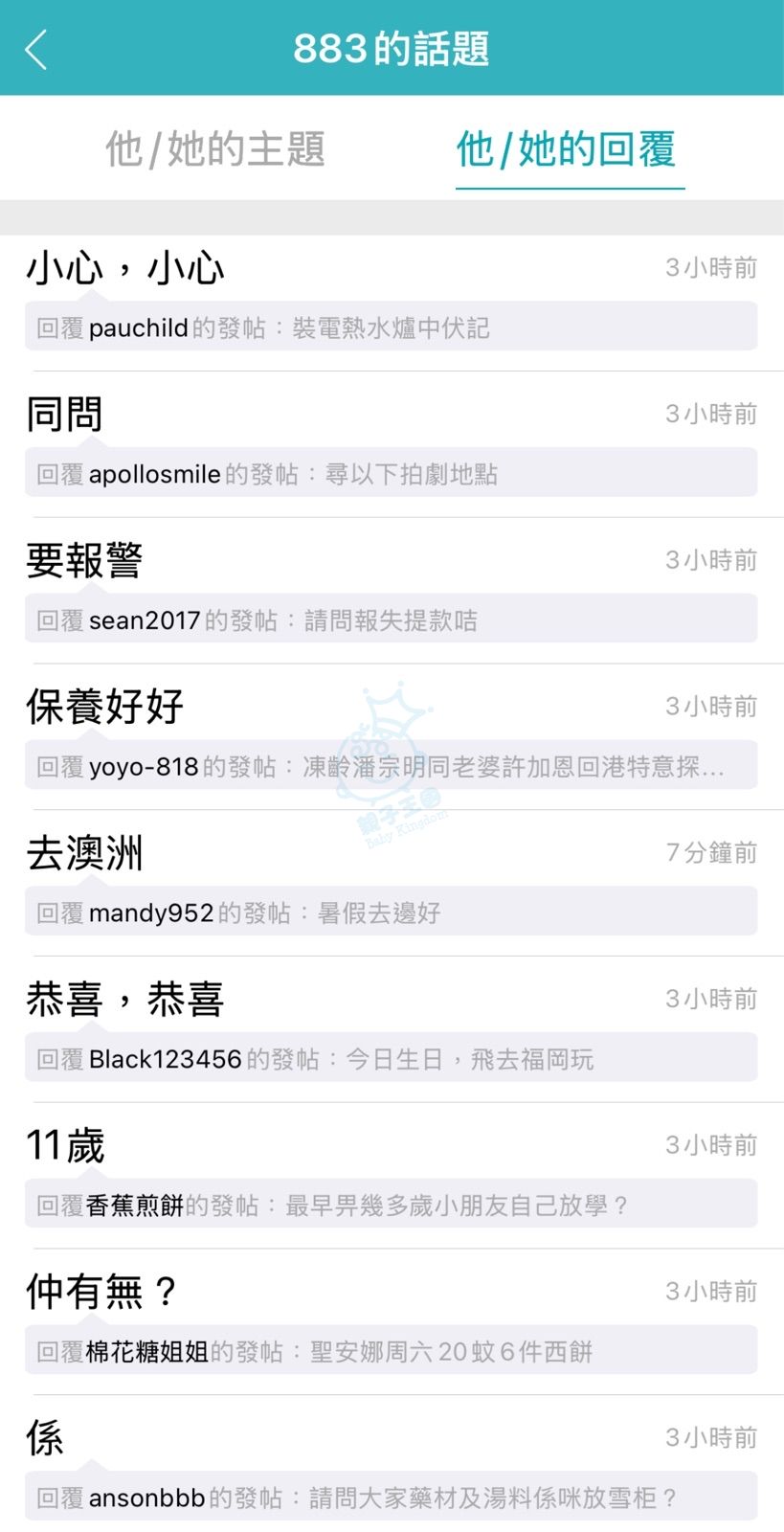Image resolution: width=784 pixels, height=1532 pixels.
Task: Select the 他/她的回覆 tab
Action: pyautogui.click(x=567, y=150)
